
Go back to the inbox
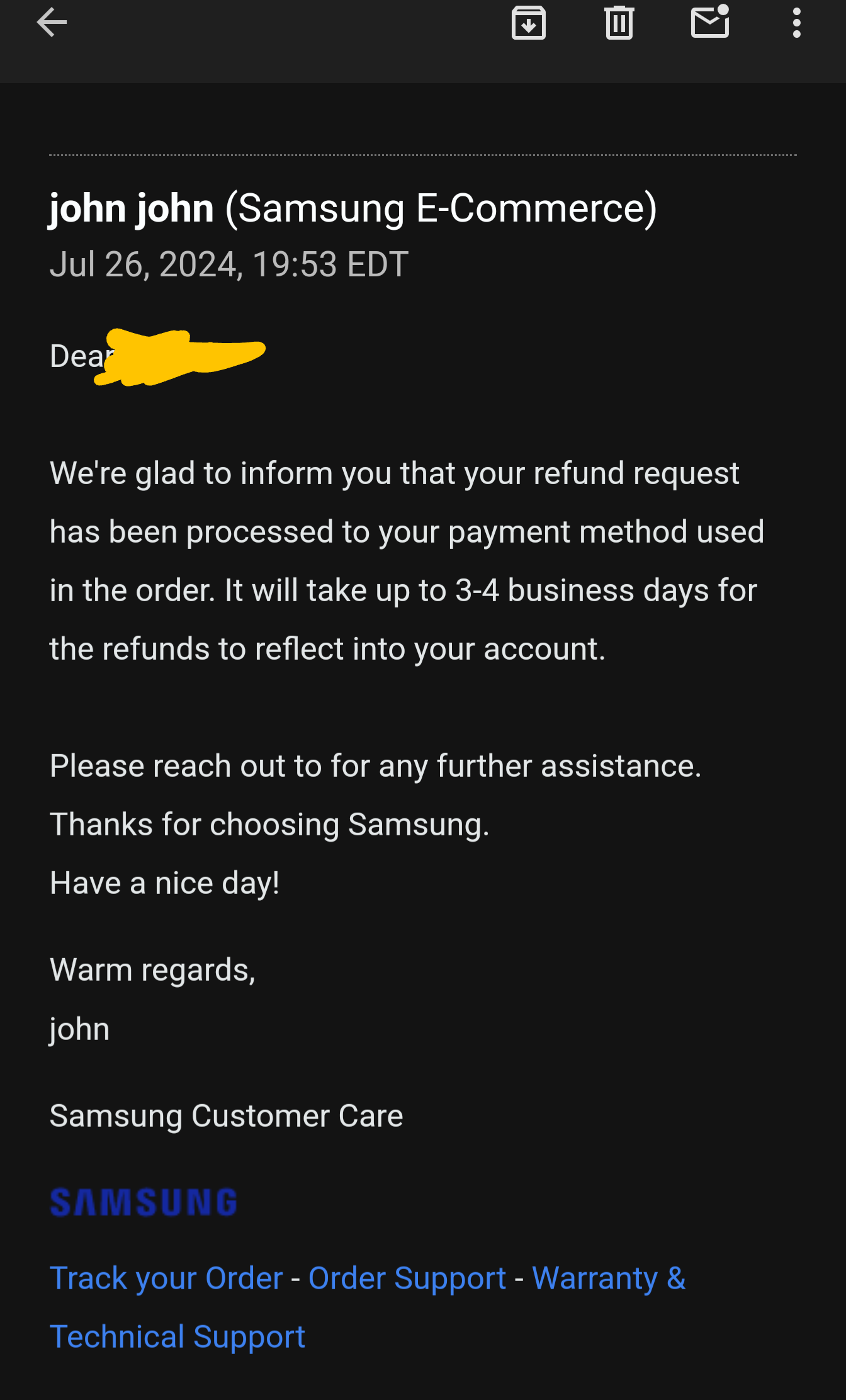[52, 23]
